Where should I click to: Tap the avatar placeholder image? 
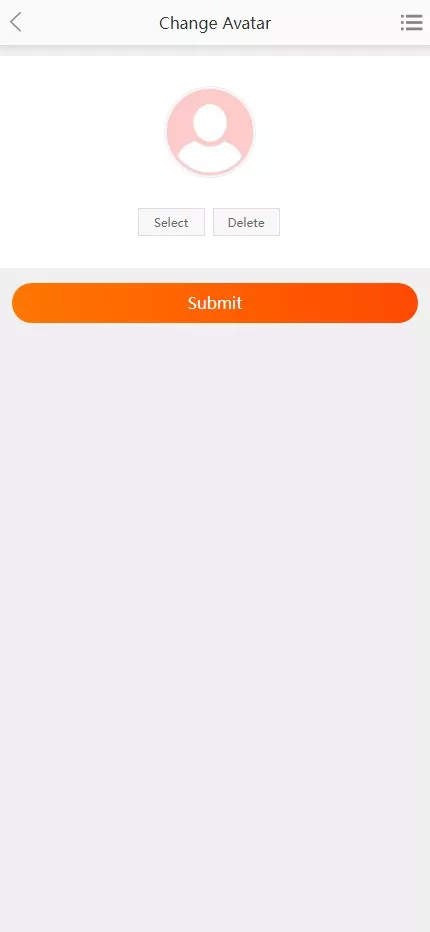click(210, 132)
